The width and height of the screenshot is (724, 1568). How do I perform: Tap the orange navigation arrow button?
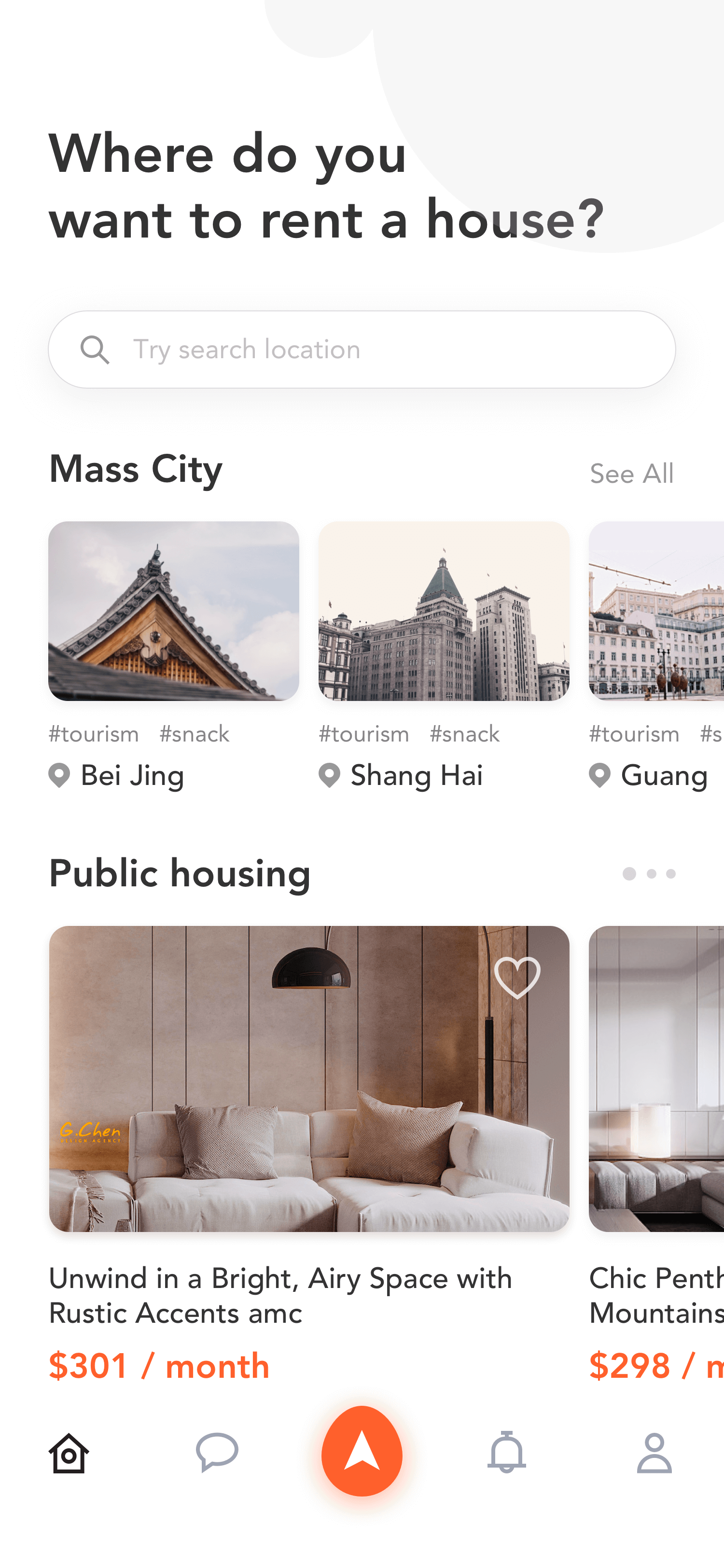coord(362,1451)
